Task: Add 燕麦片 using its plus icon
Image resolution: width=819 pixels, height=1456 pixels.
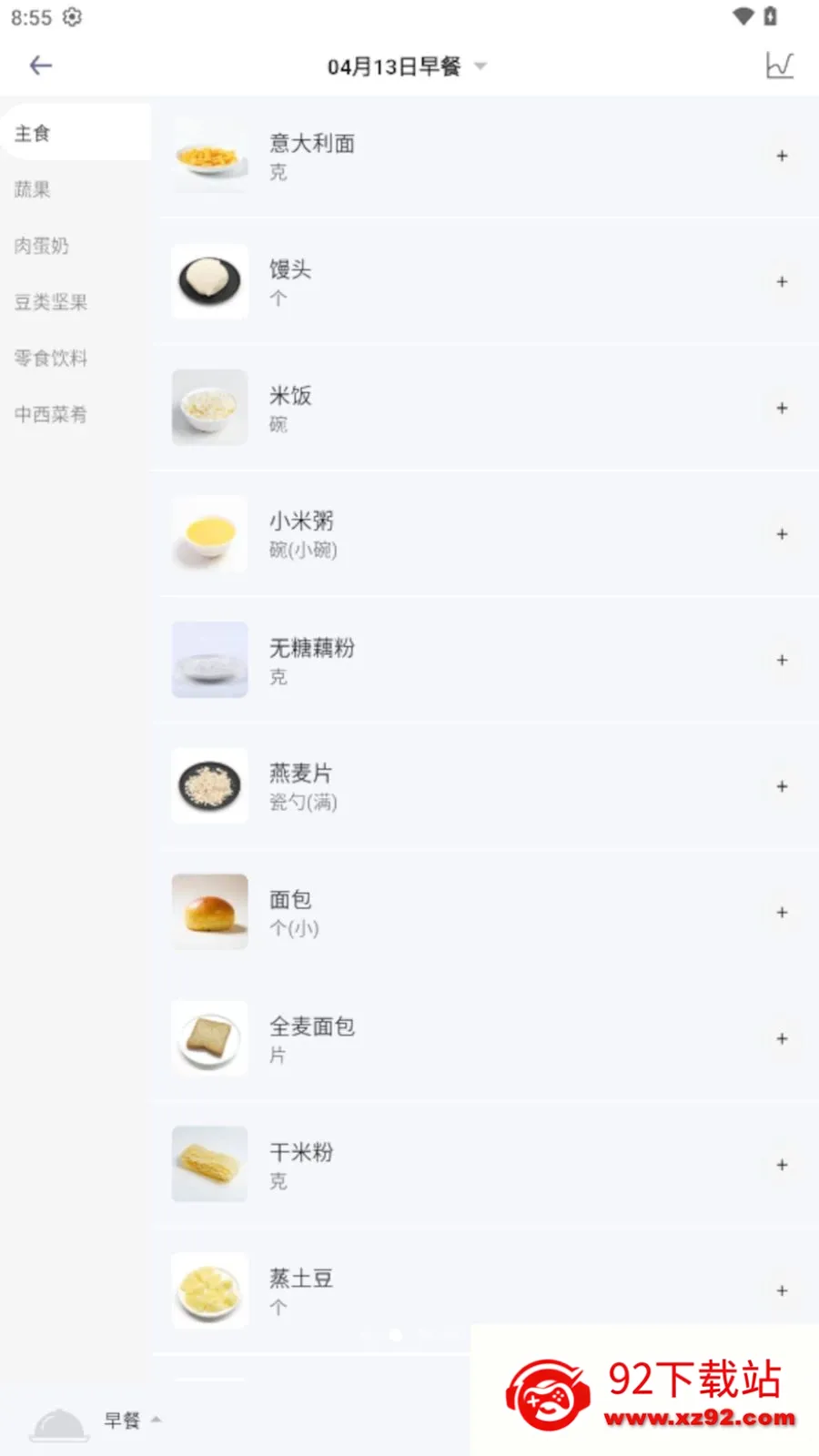Action: pos(782,786)
